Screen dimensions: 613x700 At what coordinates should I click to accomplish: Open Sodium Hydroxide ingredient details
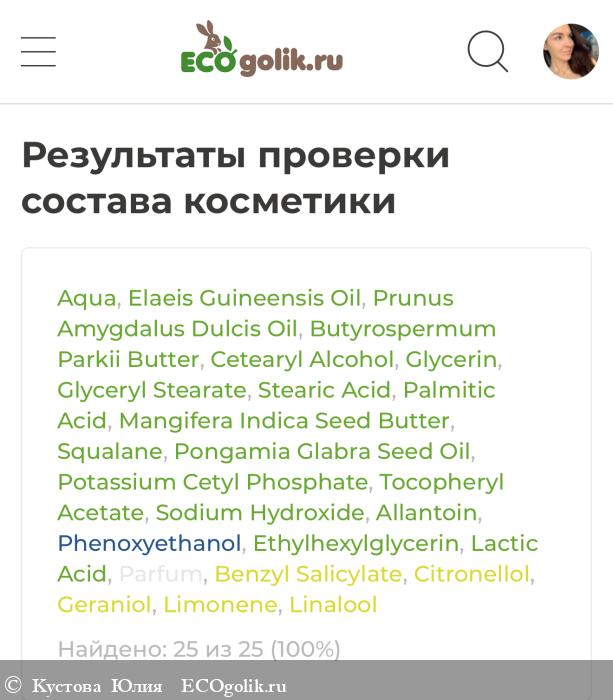(x=260, y=513)
